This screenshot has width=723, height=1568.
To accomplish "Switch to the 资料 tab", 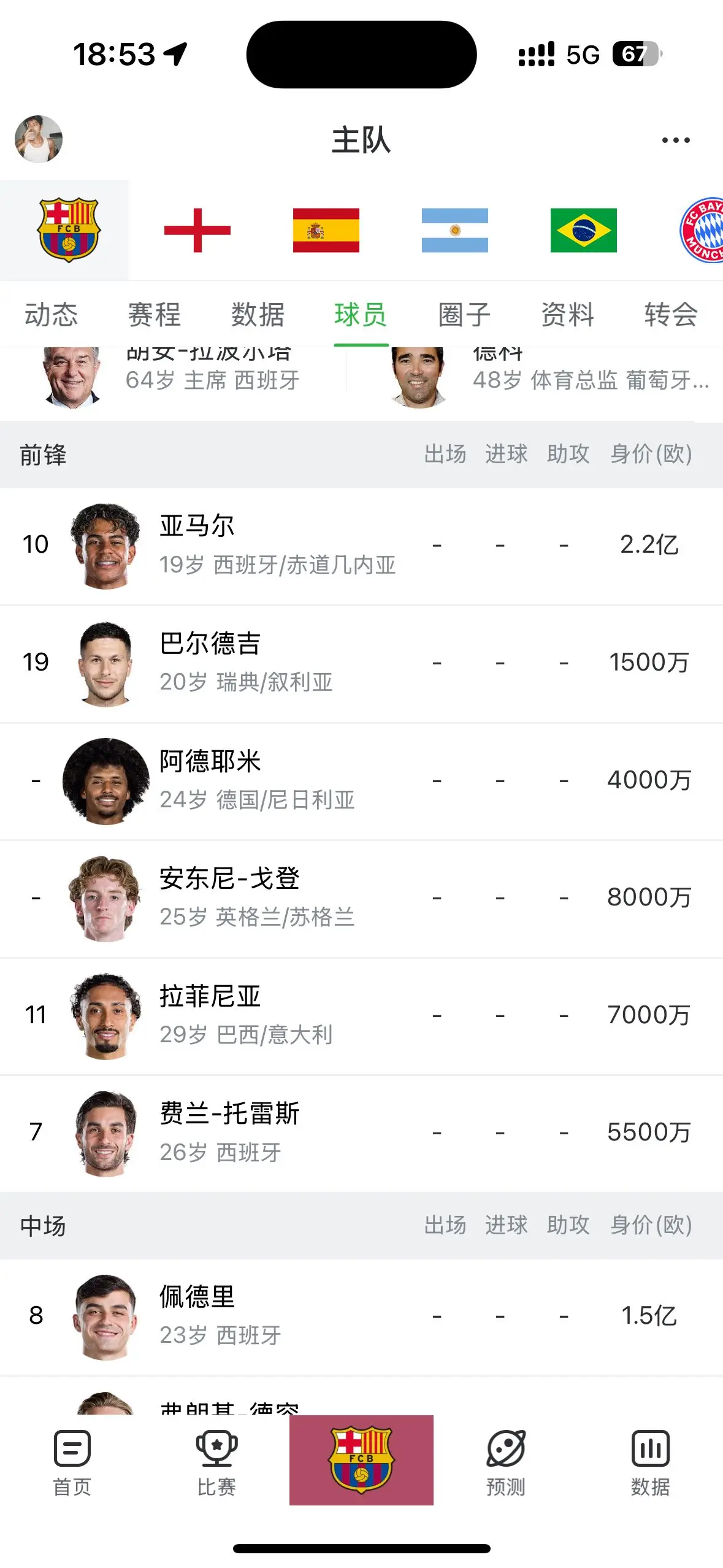I will point(568,315).
